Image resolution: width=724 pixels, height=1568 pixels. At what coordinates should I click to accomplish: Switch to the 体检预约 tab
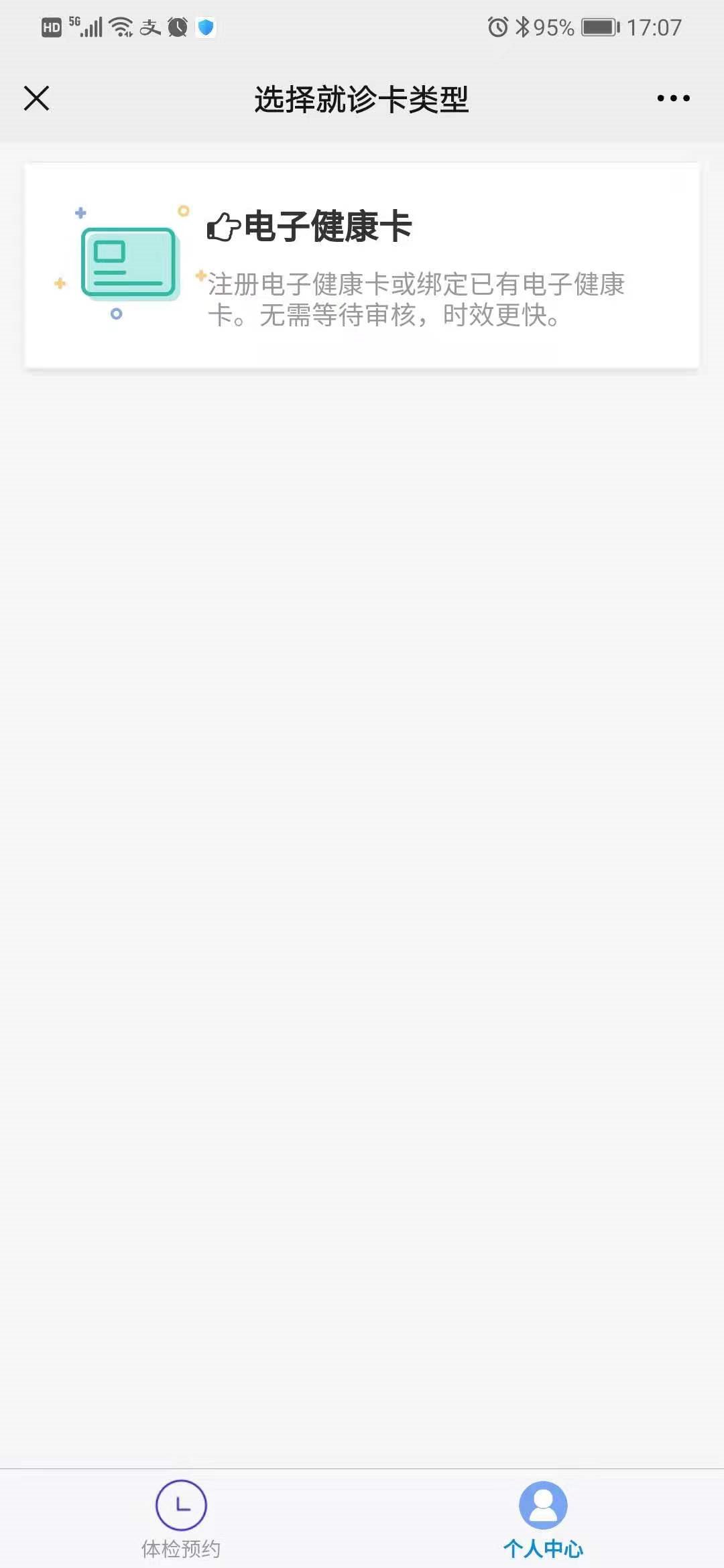coord(181,1518)
